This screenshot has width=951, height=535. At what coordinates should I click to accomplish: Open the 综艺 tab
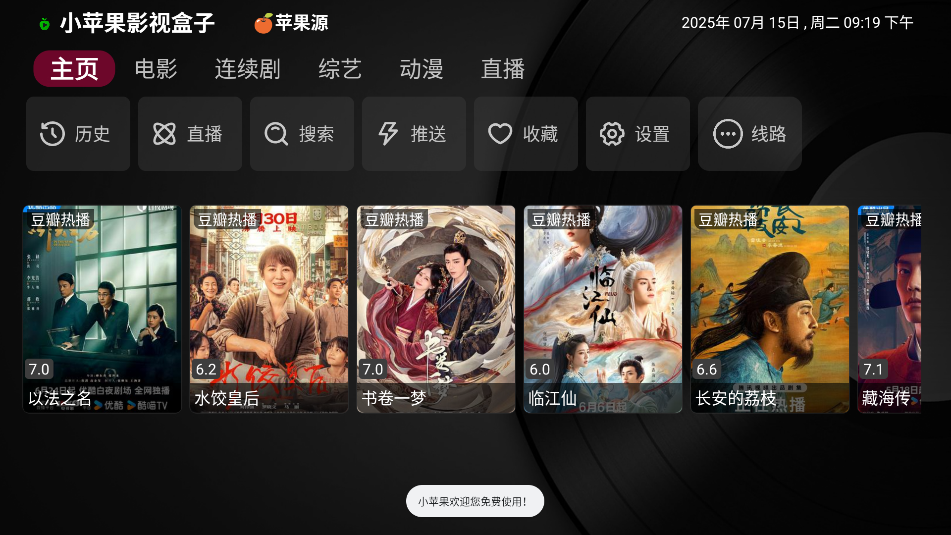pos(340,69)
